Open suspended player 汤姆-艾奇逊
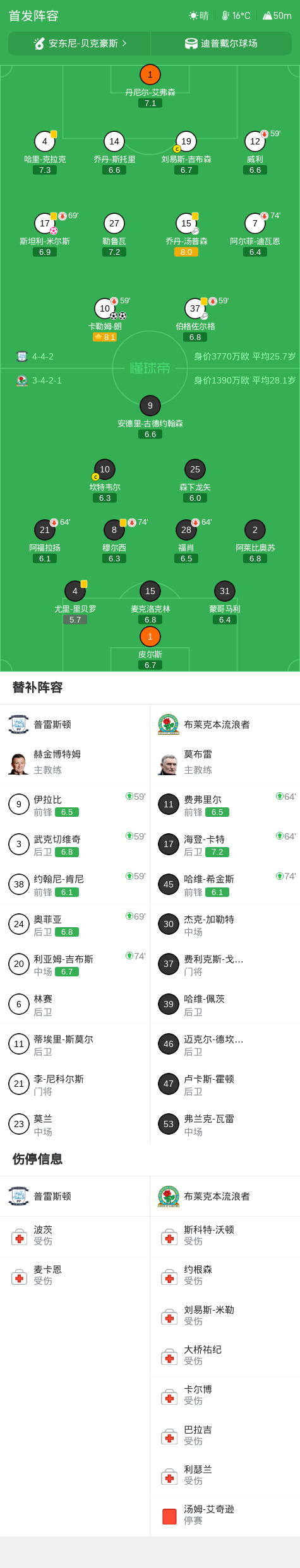This screenshot has width=300, height=1568. (225, 1514)
